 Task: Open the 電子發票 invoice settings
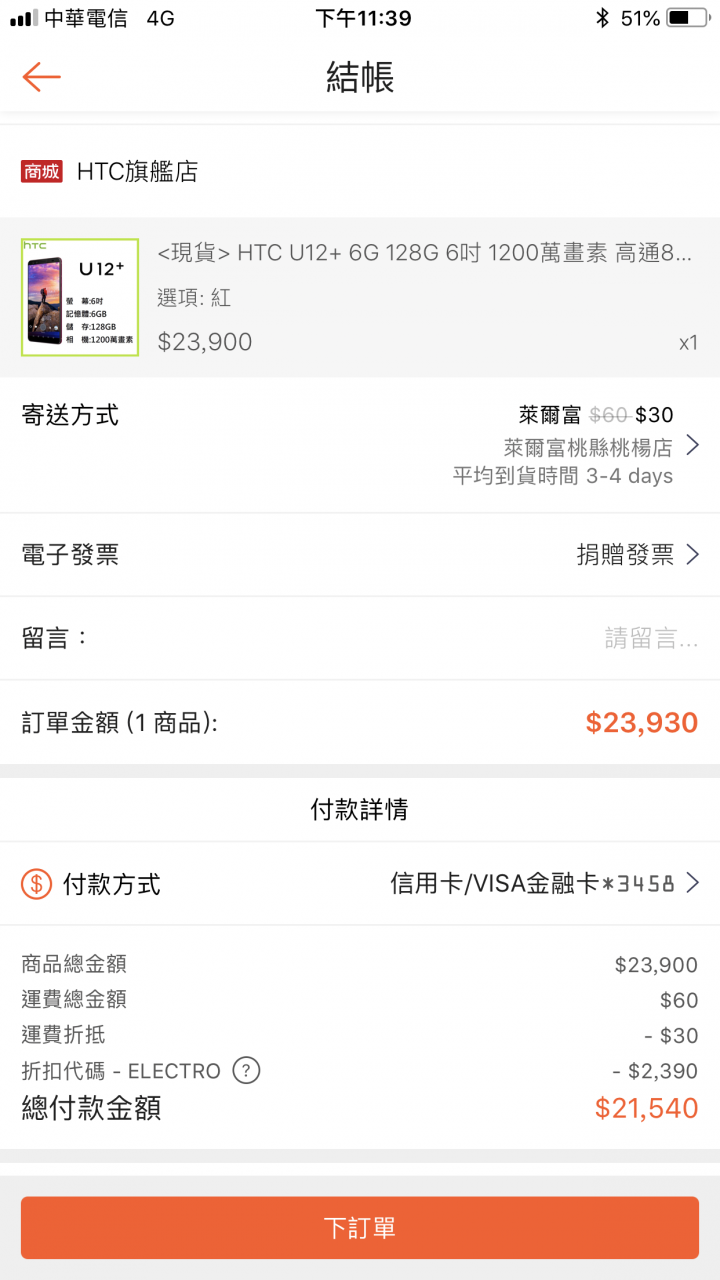360,555
